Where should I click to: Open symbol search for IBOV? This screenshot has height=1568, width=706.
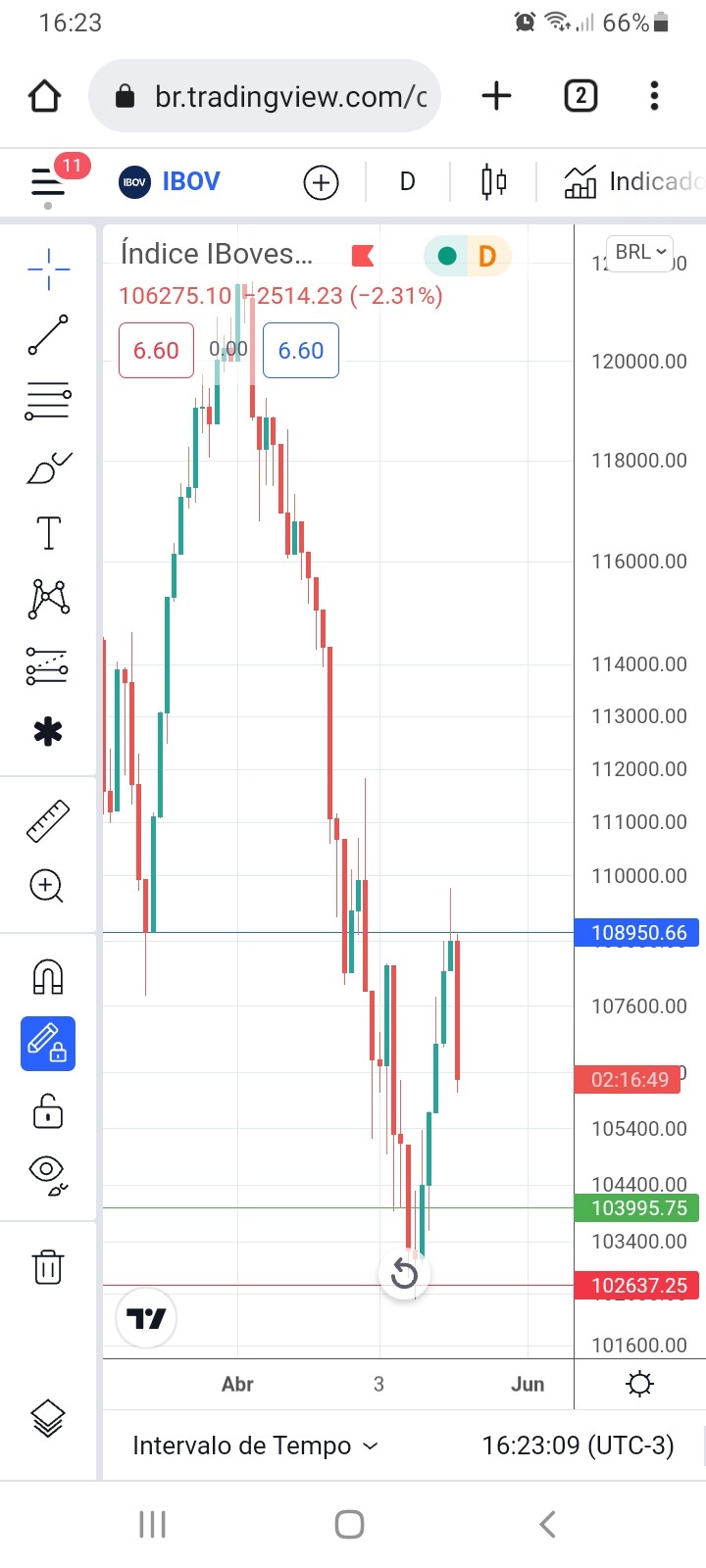[x=171, y=182]
